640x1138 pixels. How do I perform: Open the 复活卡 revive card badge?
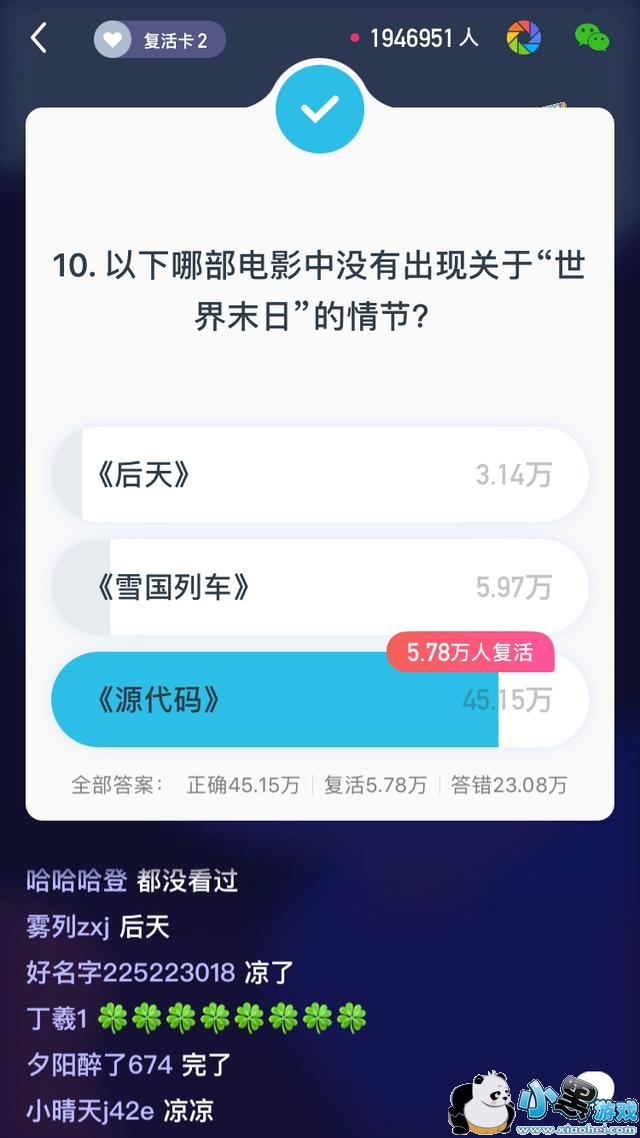point(159,40)
